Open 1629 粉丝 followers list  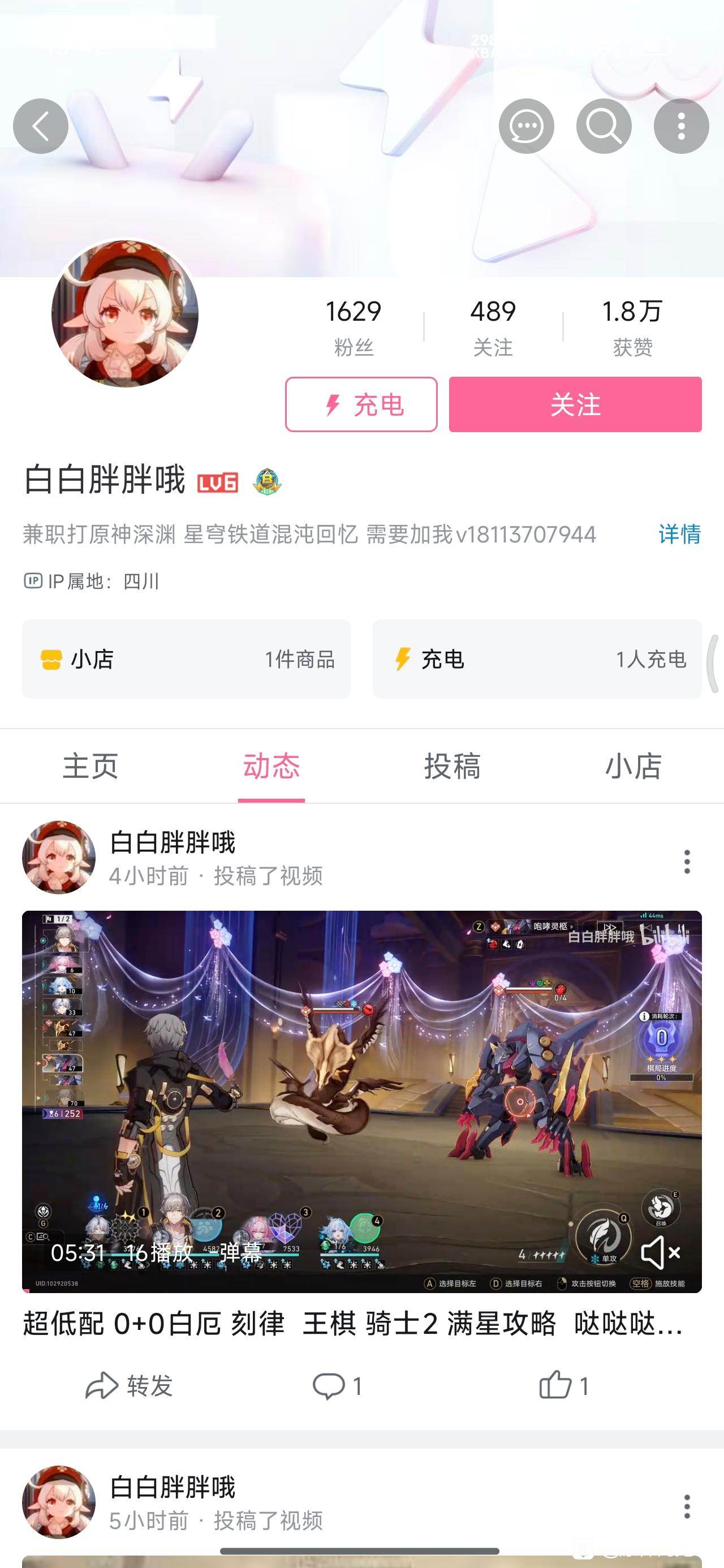coord(353,327)
